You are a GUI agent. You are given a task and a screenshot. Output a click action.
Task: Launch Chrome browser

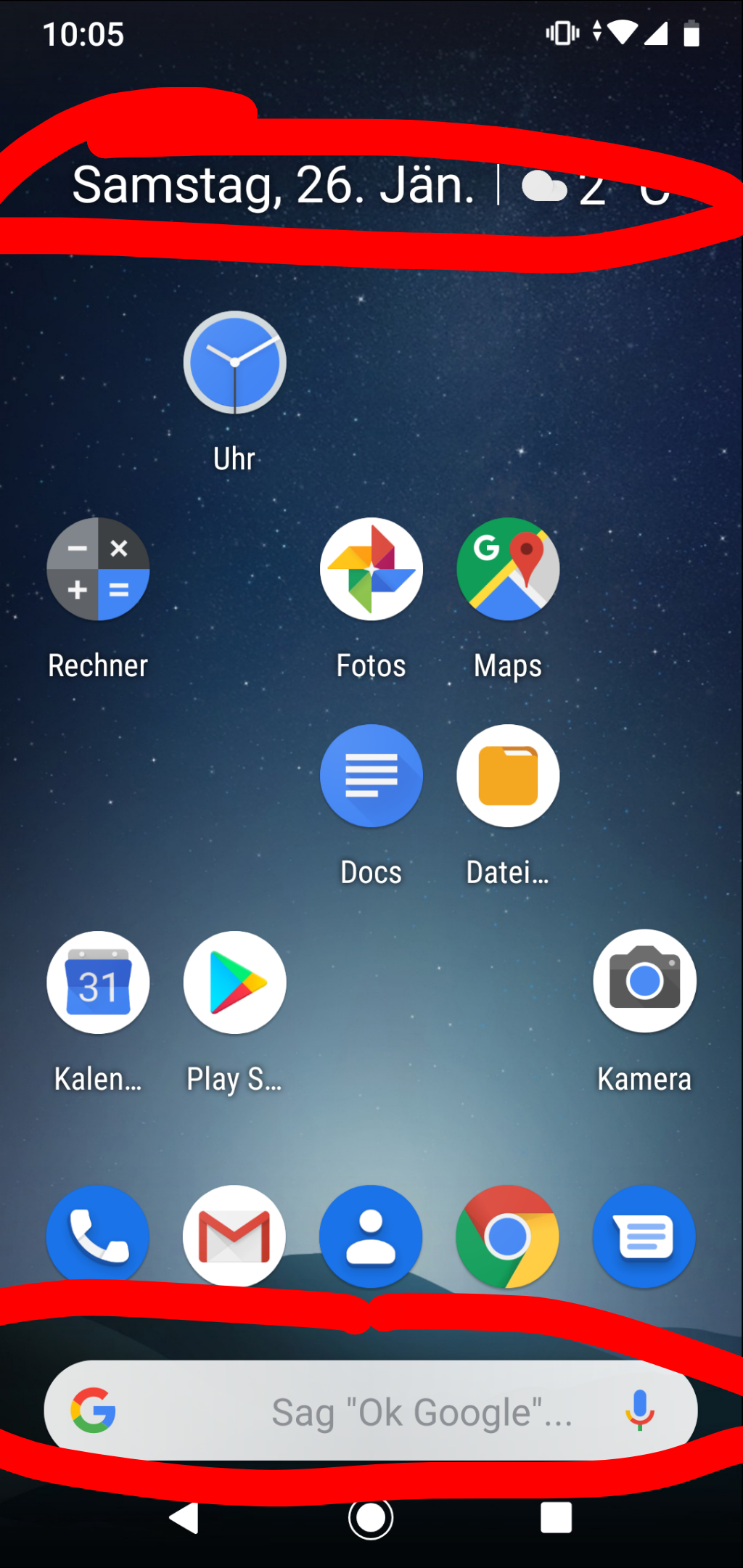point(508,1236)
